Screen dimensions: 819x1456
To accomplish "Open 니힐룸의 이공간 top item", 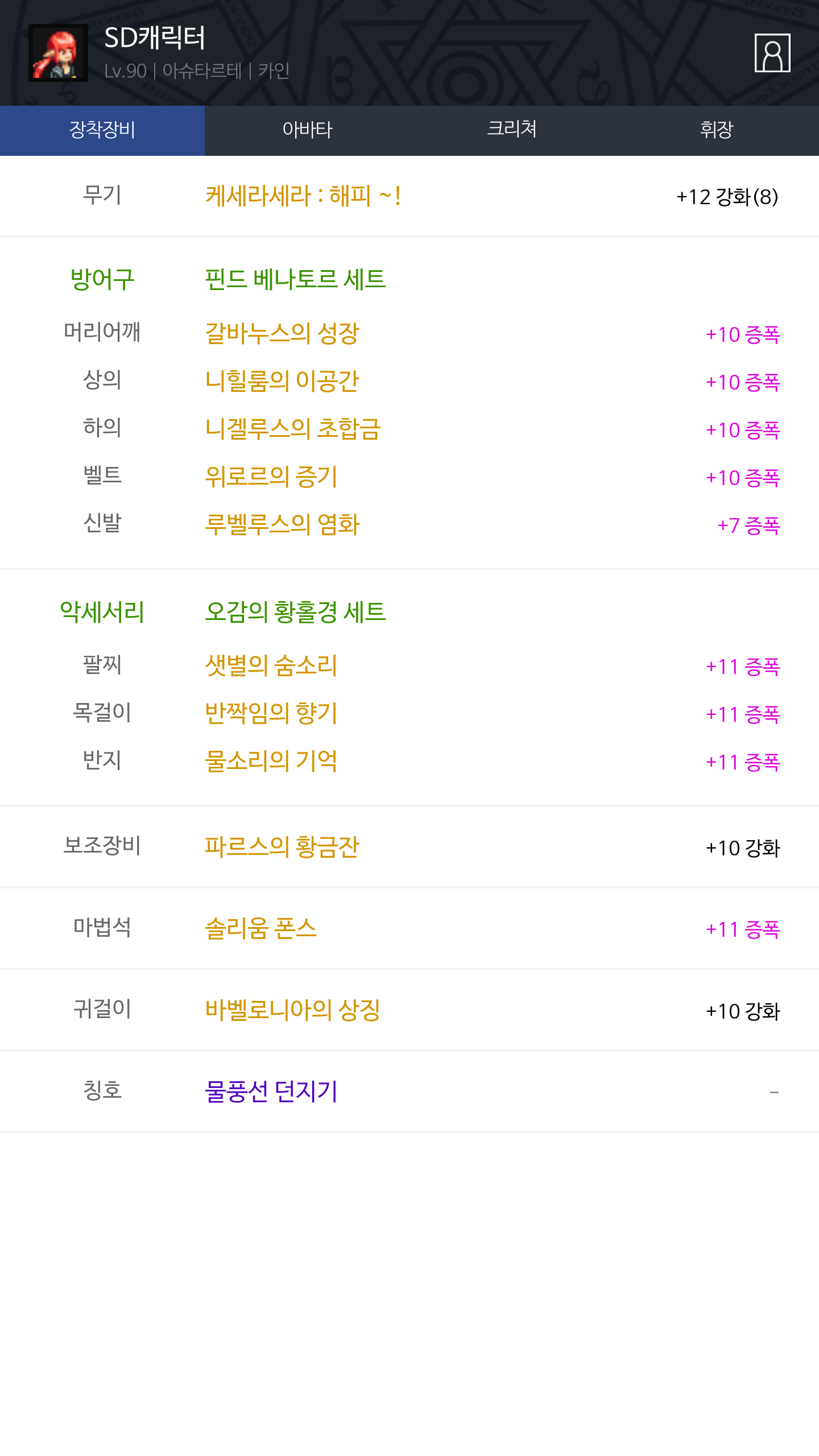I will pyautogui.click(x=282, y=382).
